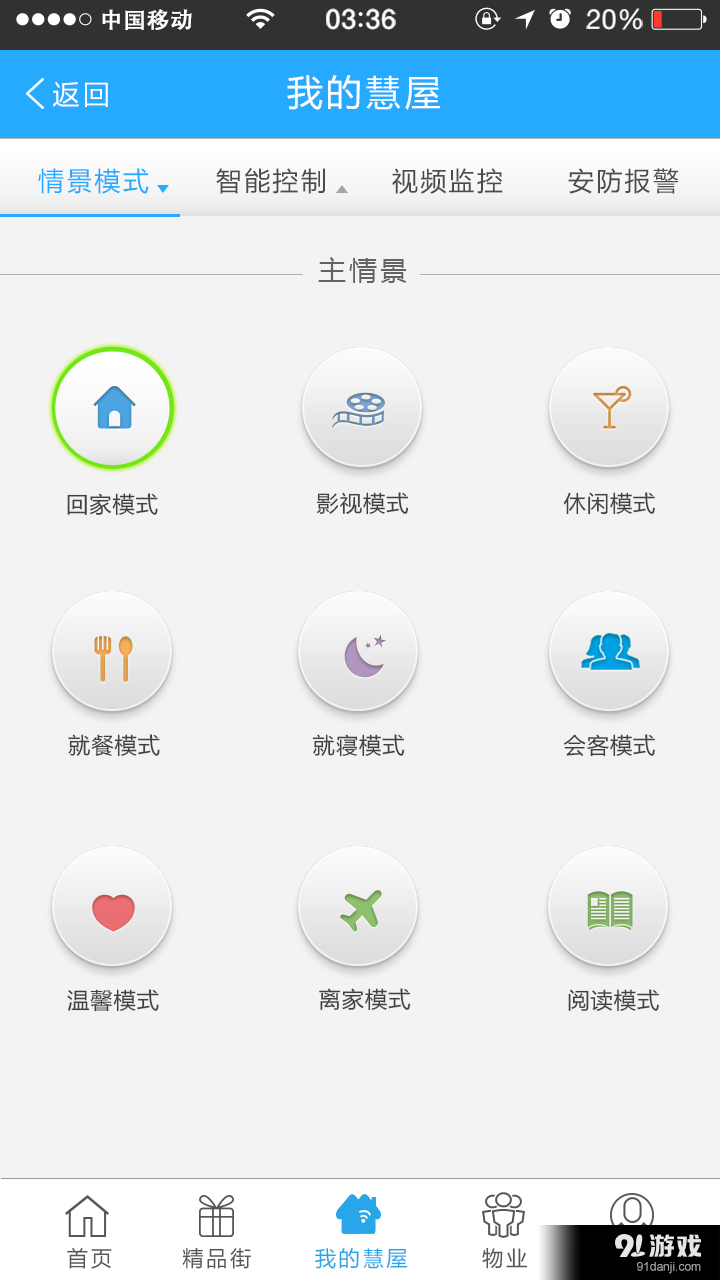The height and width of the screenshot is (1280, 720).
Task: Open the 首页 home navigation item
Action: (87, 1230)
